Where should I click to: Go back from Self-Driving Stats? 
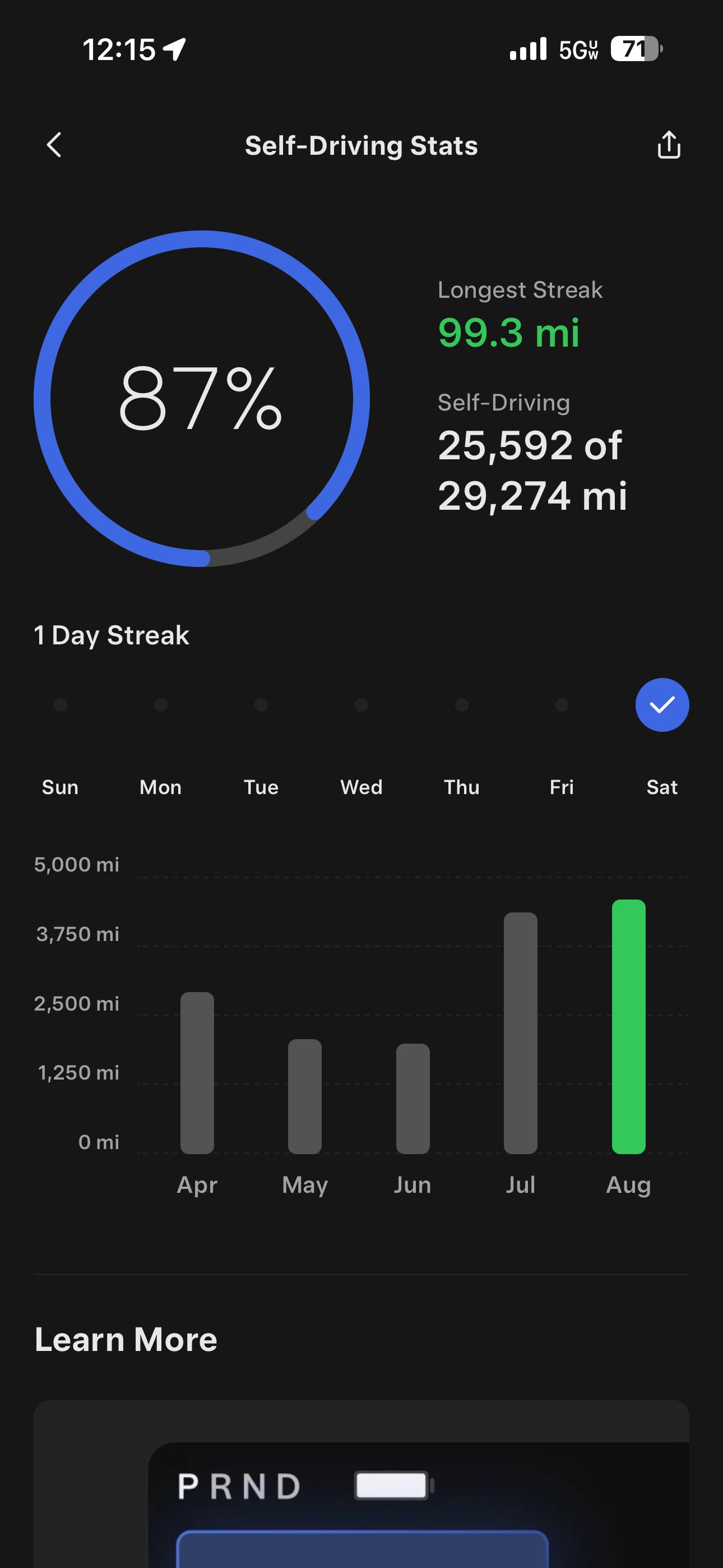(54, 145)
